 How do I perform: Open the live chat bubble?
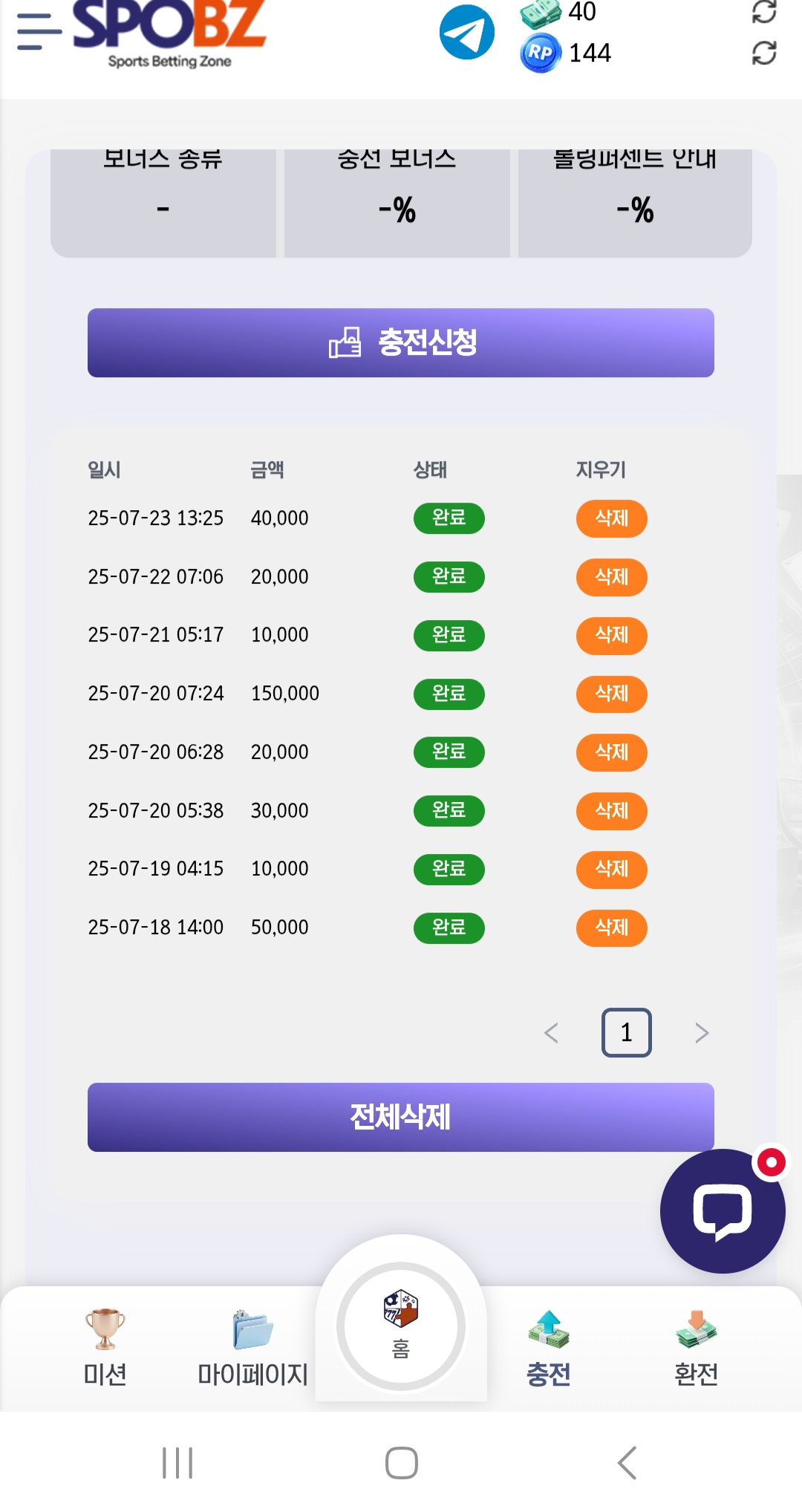tap(723, 1211)
